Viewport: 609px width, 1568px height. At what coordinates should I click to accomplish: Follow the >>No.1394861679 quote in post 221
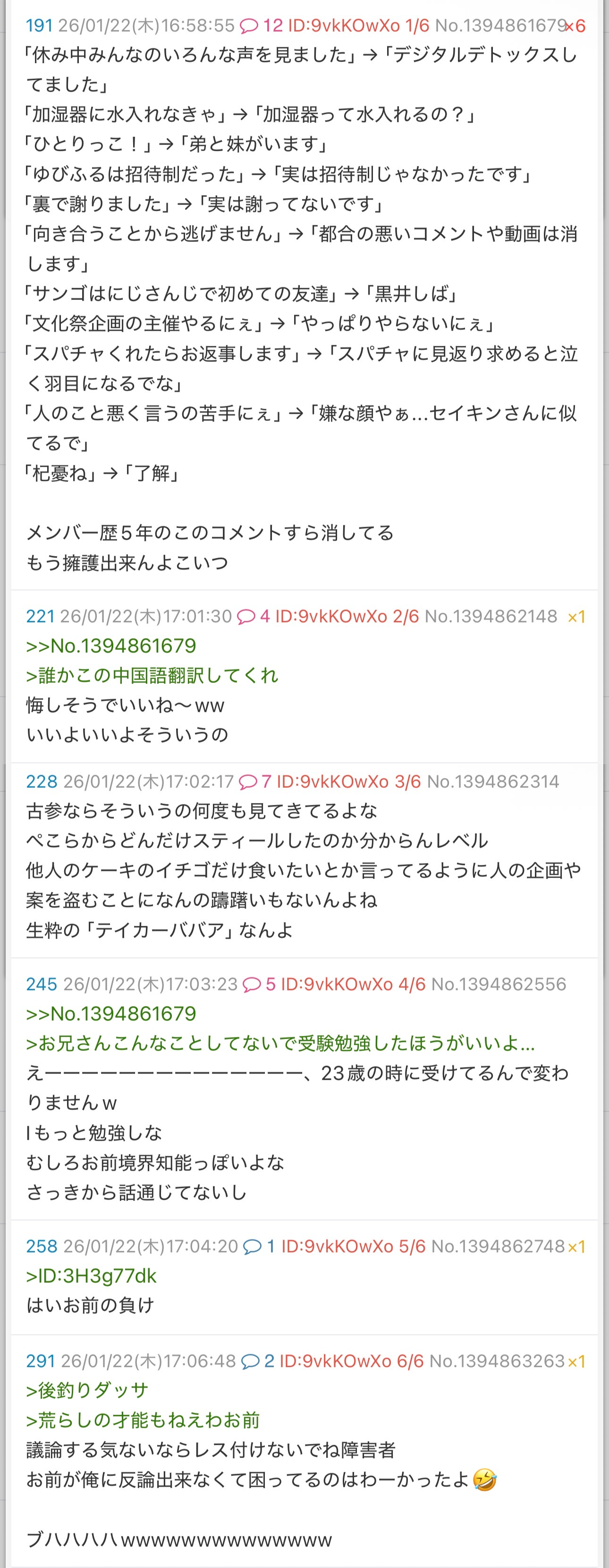point(111,646)
